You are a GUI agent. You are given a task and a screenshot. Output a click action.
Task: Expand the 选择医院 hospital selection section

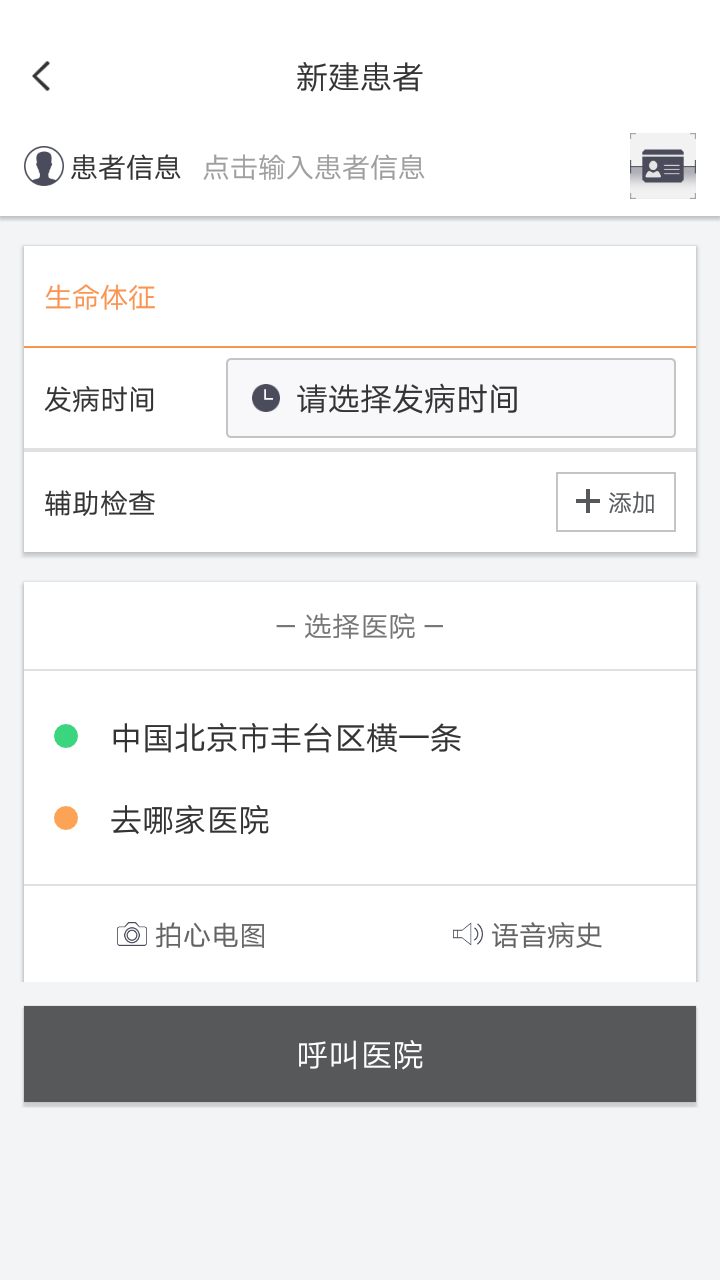[x=360, y=625]
